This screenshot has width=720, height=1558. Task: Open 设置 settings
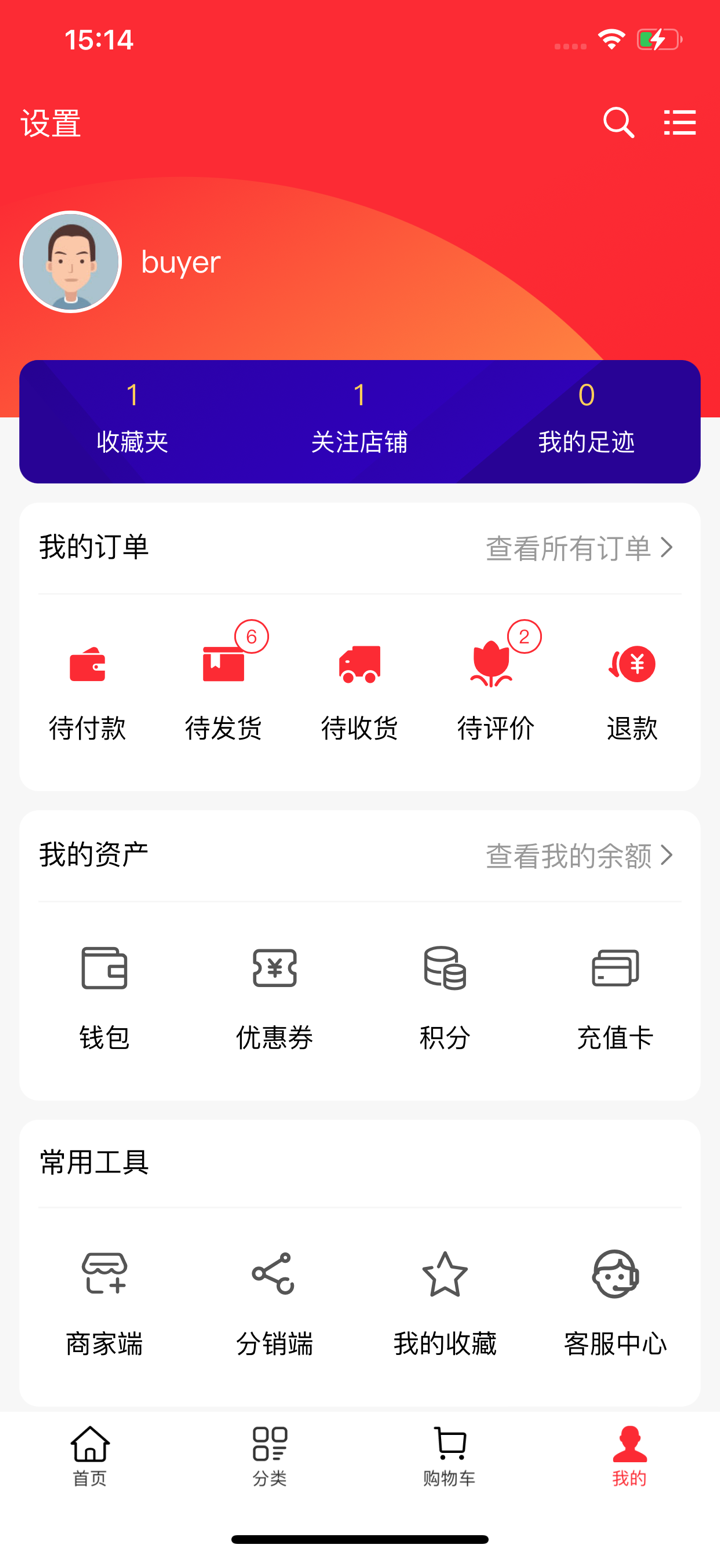tap(49, 122)
